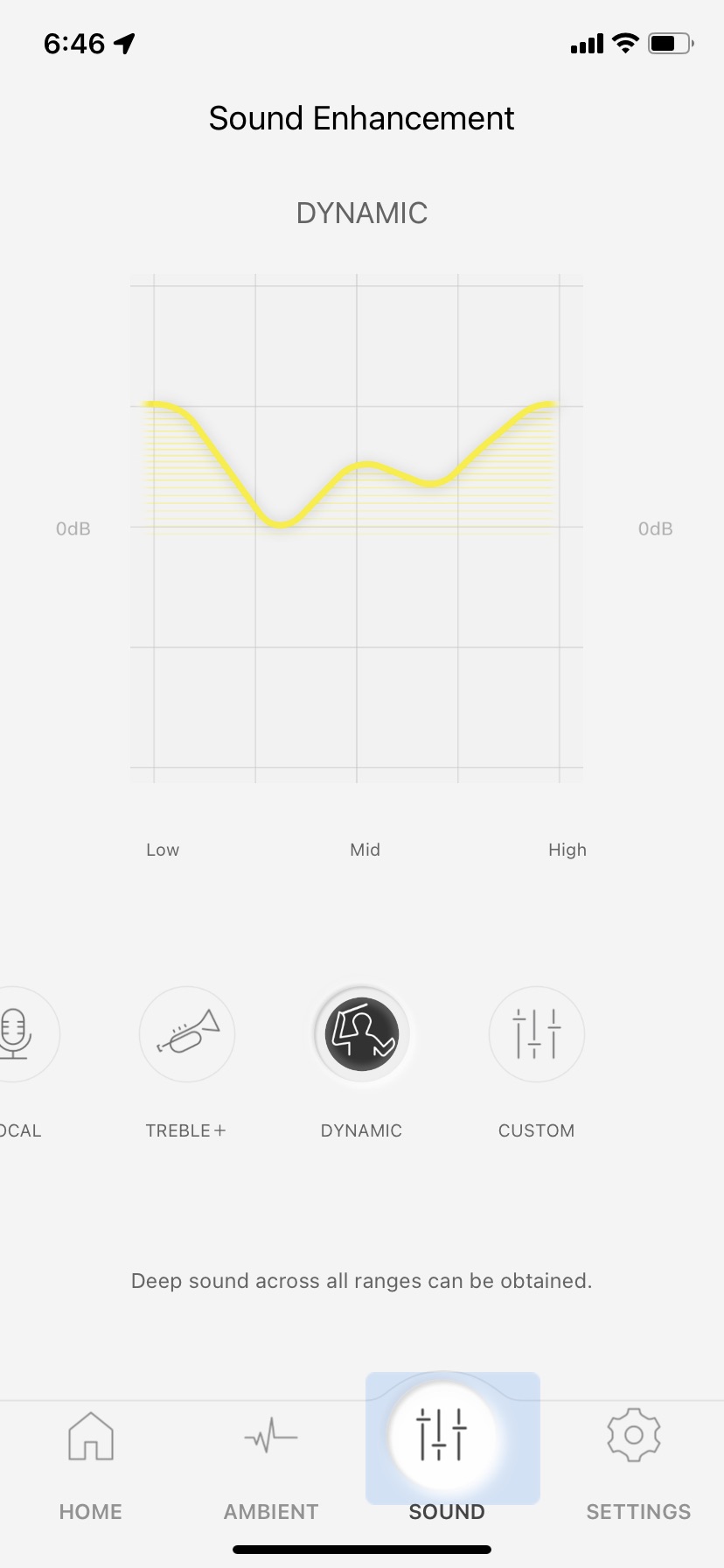Open the Sound tab
The image size is (724, 1568).
447,1452
